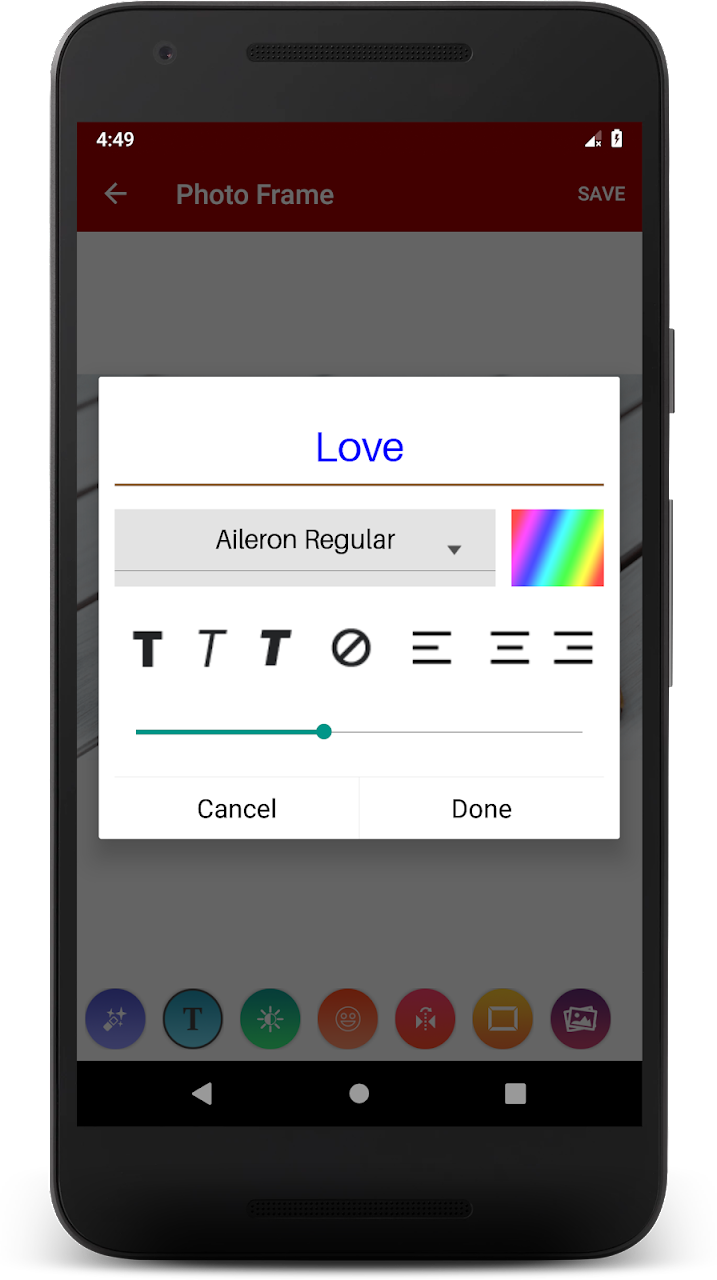
Task: Align text to the left
Action: click(431, 649)
